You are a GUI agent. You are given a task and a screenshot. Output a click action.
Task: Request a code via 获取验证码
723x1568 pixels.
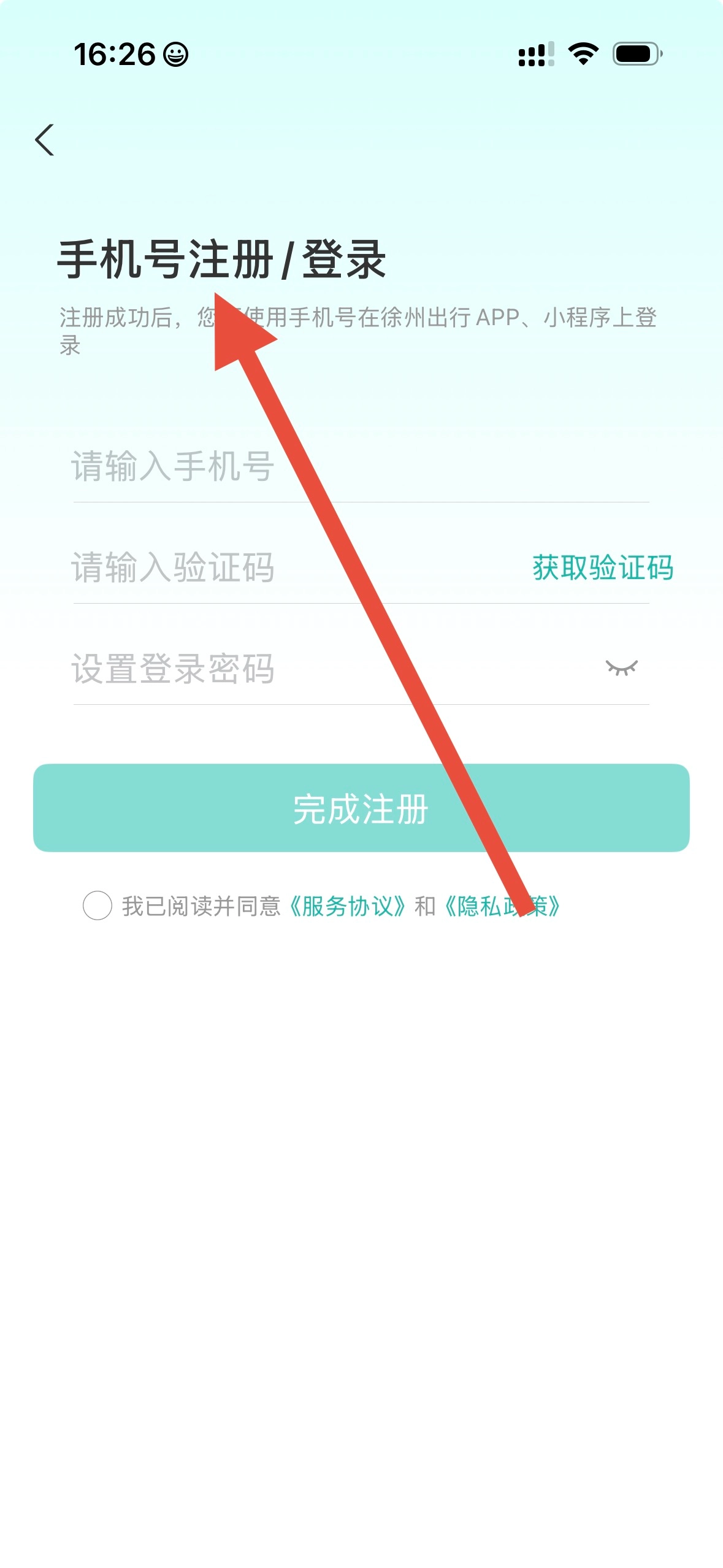[603, 567]
